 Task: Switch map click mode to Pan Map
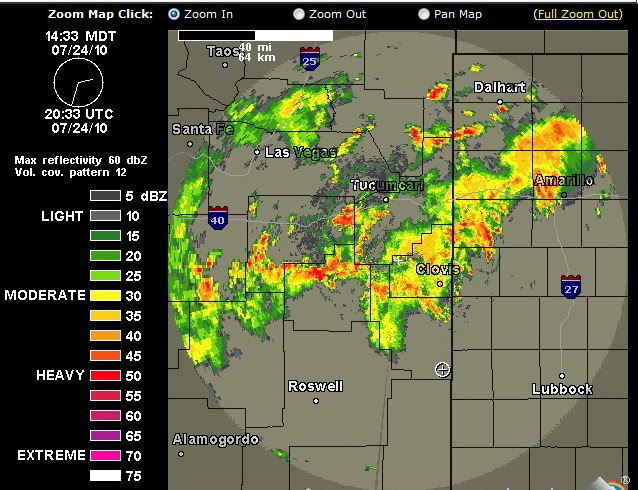[x=424, y=14]
